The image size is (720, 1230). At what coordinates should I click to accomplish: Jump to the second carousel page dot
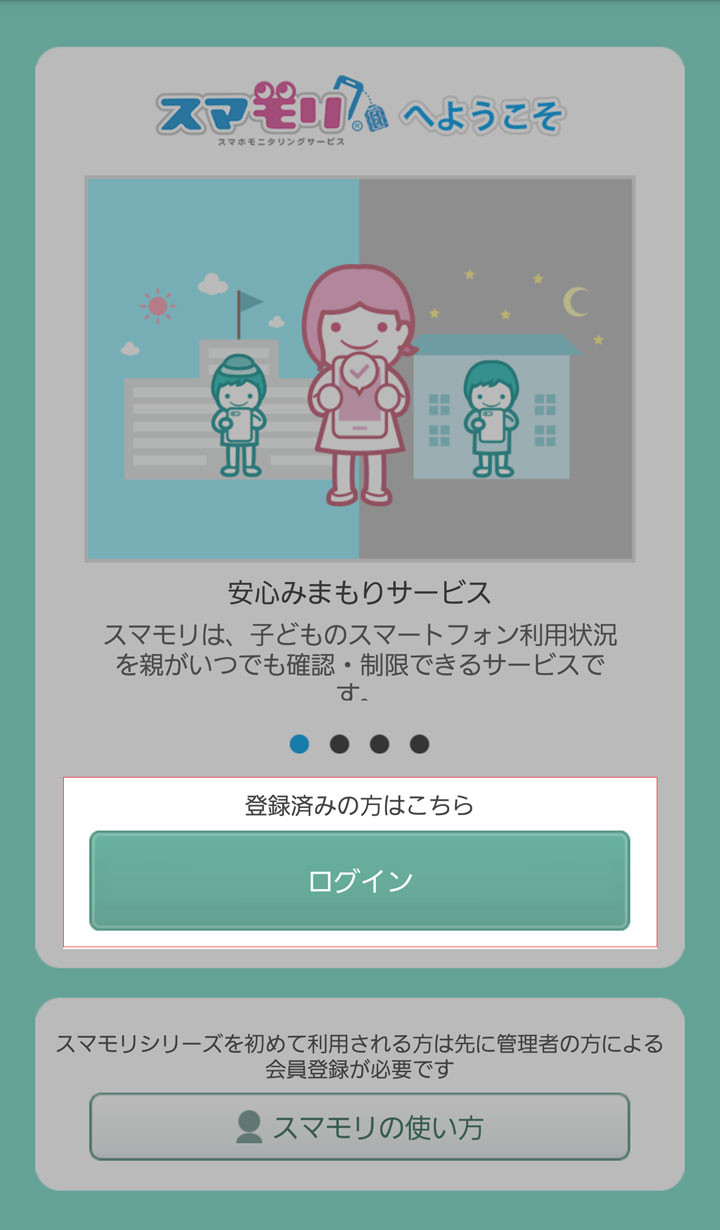[x=340, y=744]
